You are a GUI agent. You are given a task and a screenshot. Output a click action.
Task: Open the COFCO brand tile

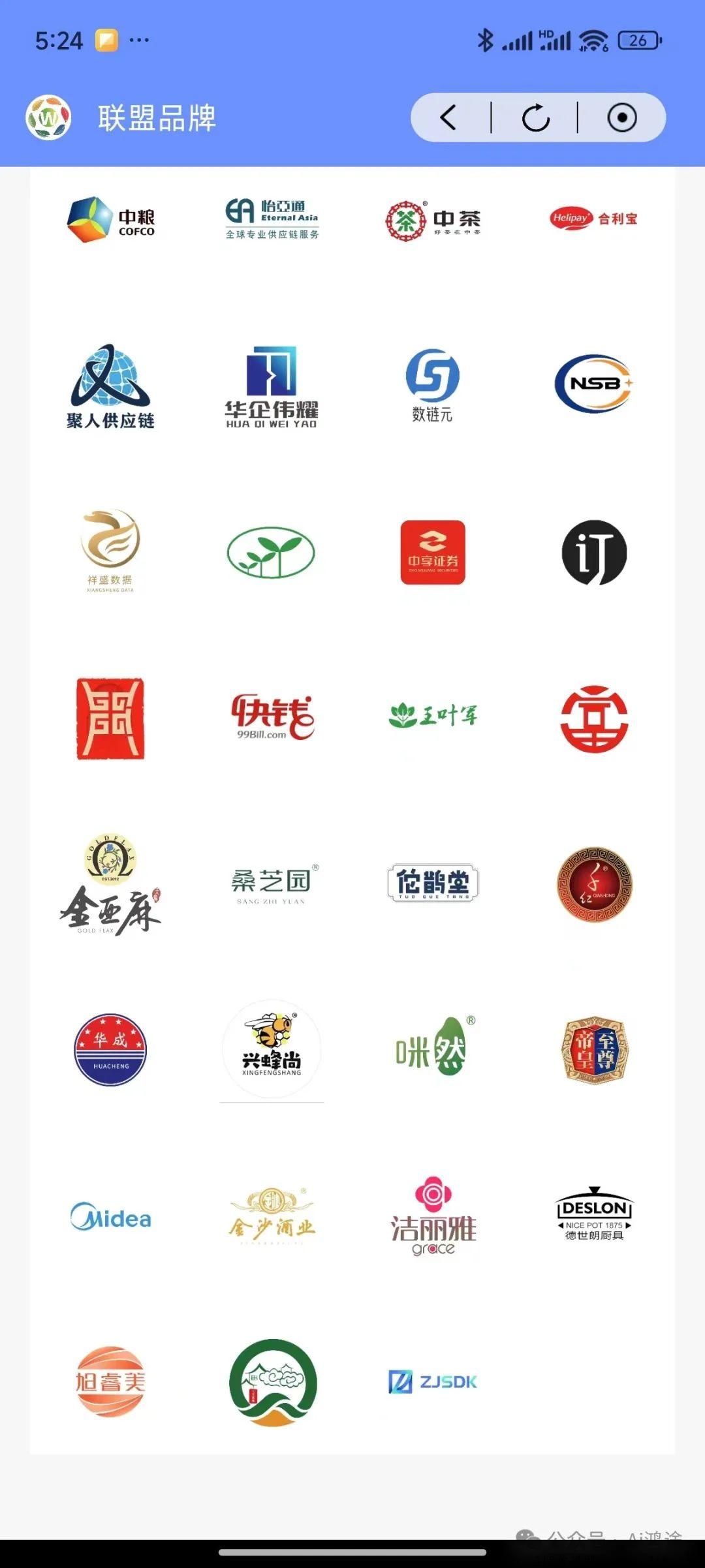[x=110, y=220]
